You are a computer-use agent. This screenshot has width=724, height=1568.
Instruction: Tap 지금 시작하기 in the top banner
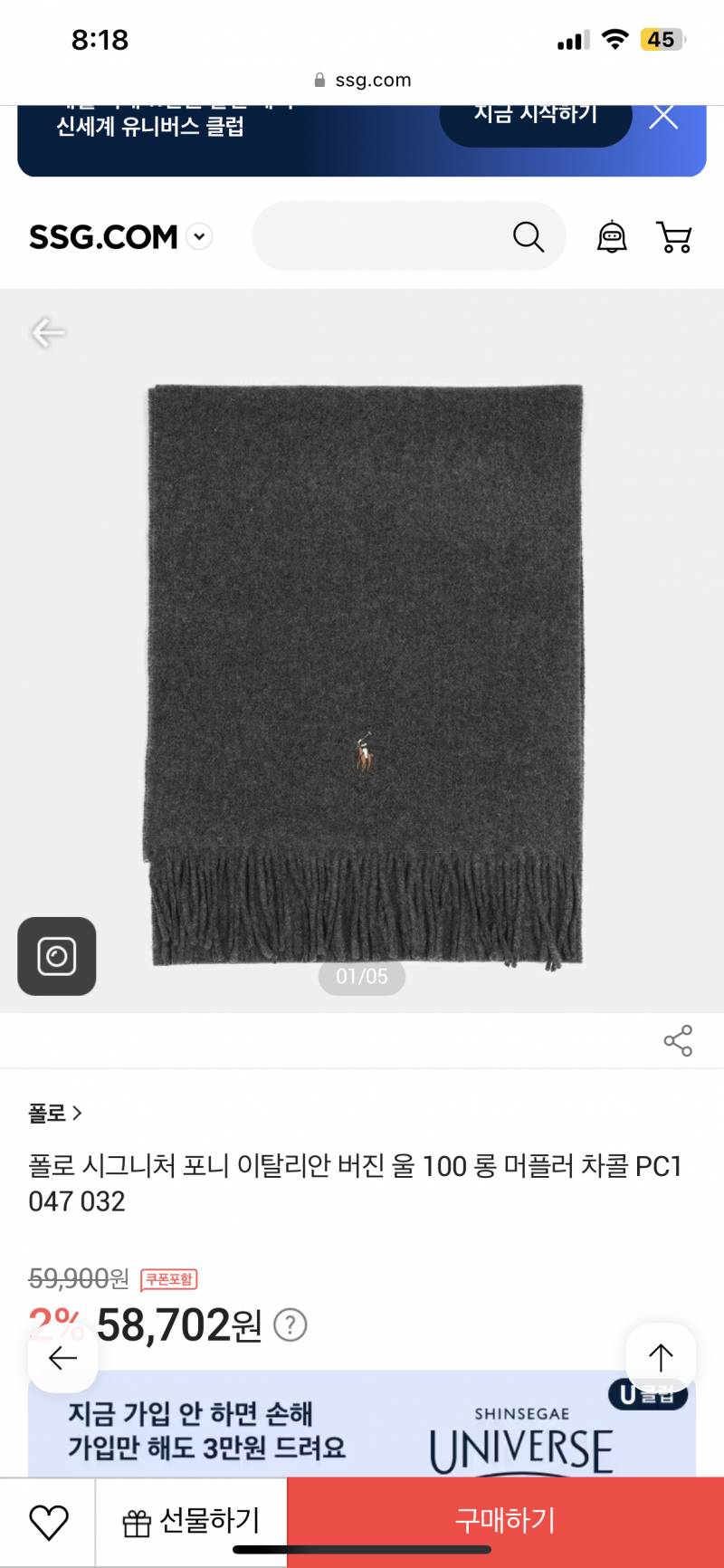535,114
